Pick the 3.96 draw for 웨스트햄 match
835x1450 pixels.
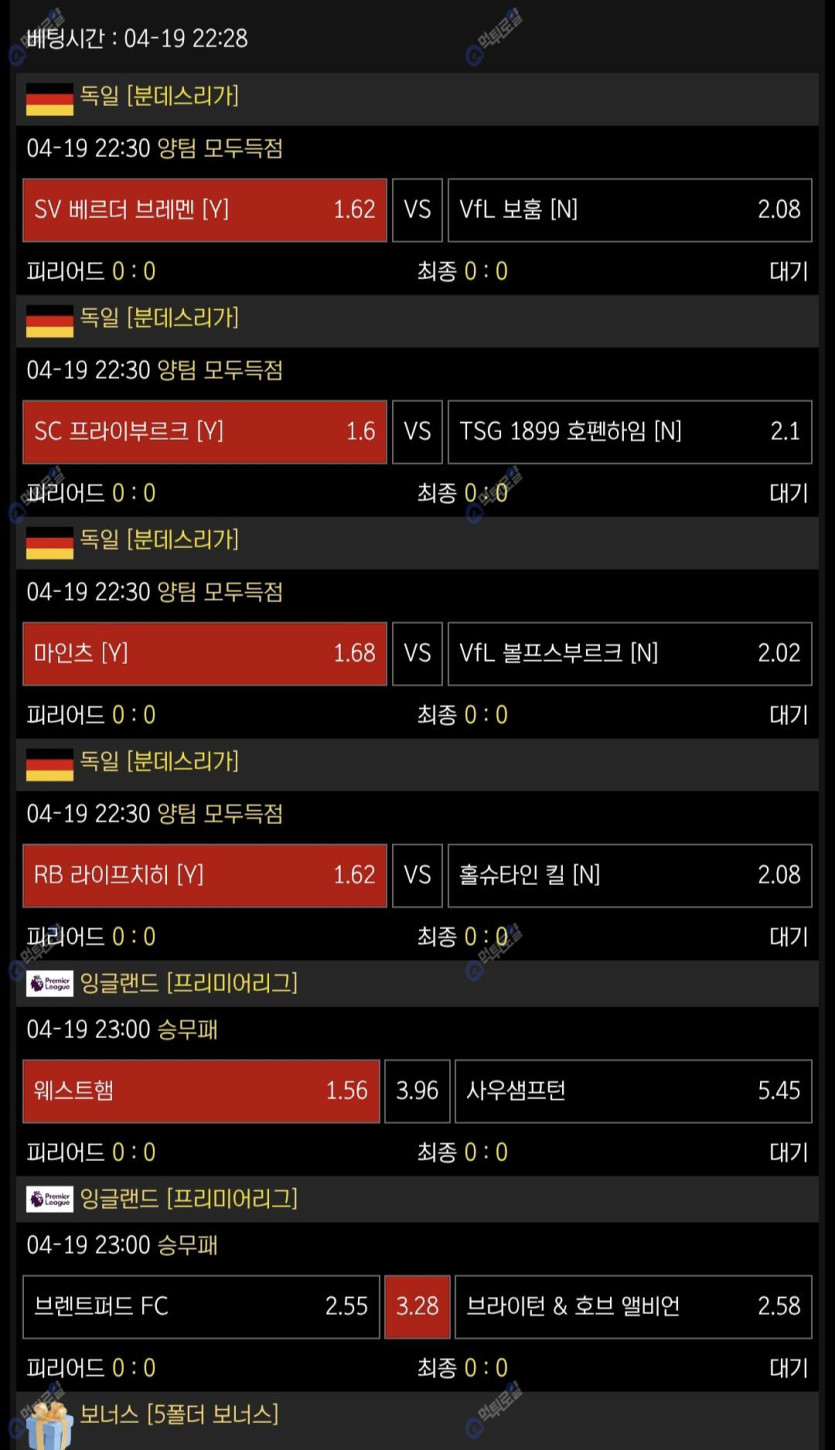coord(417,1091)
